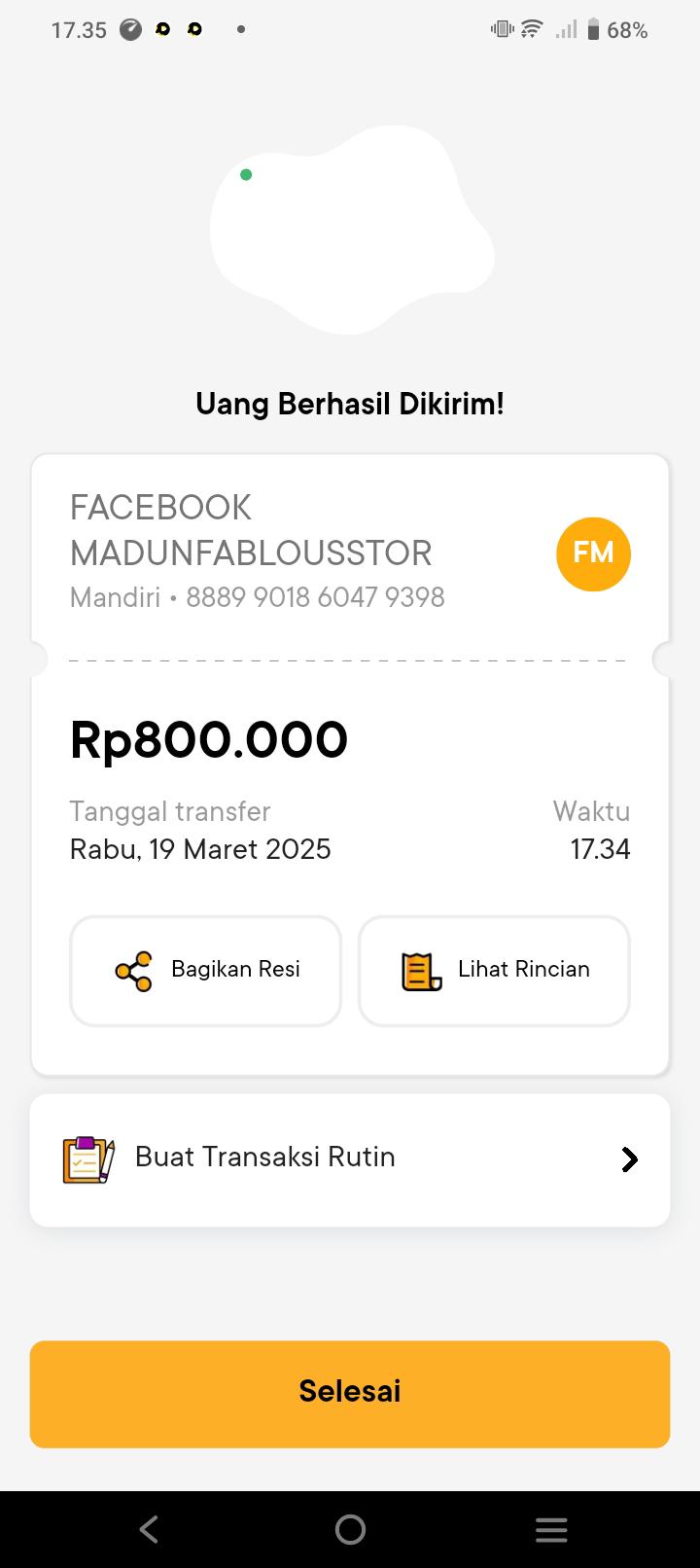Tap the Selesai button to finish
This screenshot has width=700, height=1568.
click(350, 1393)
